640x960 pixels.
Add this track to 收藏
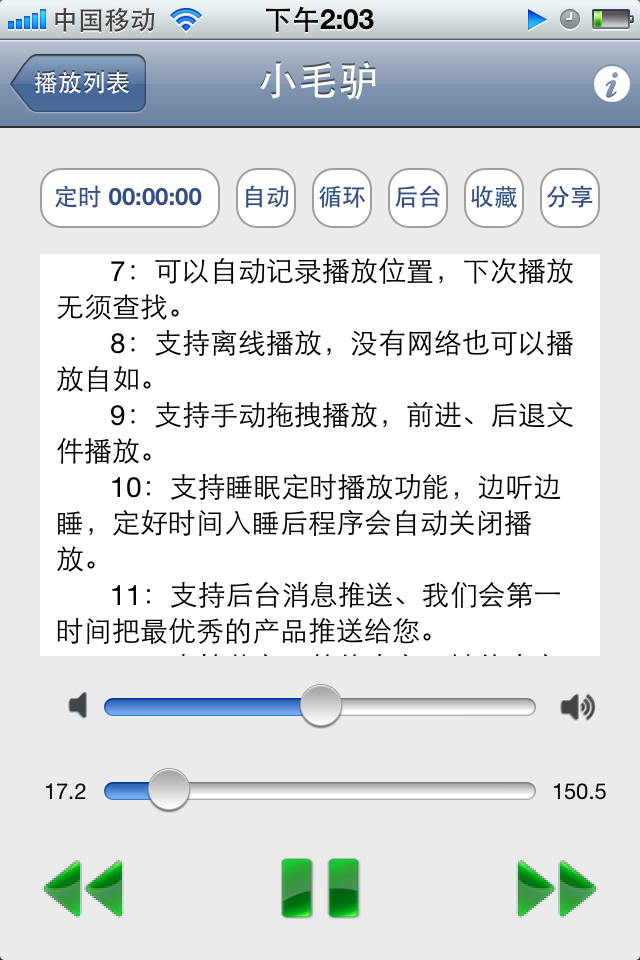494,197
